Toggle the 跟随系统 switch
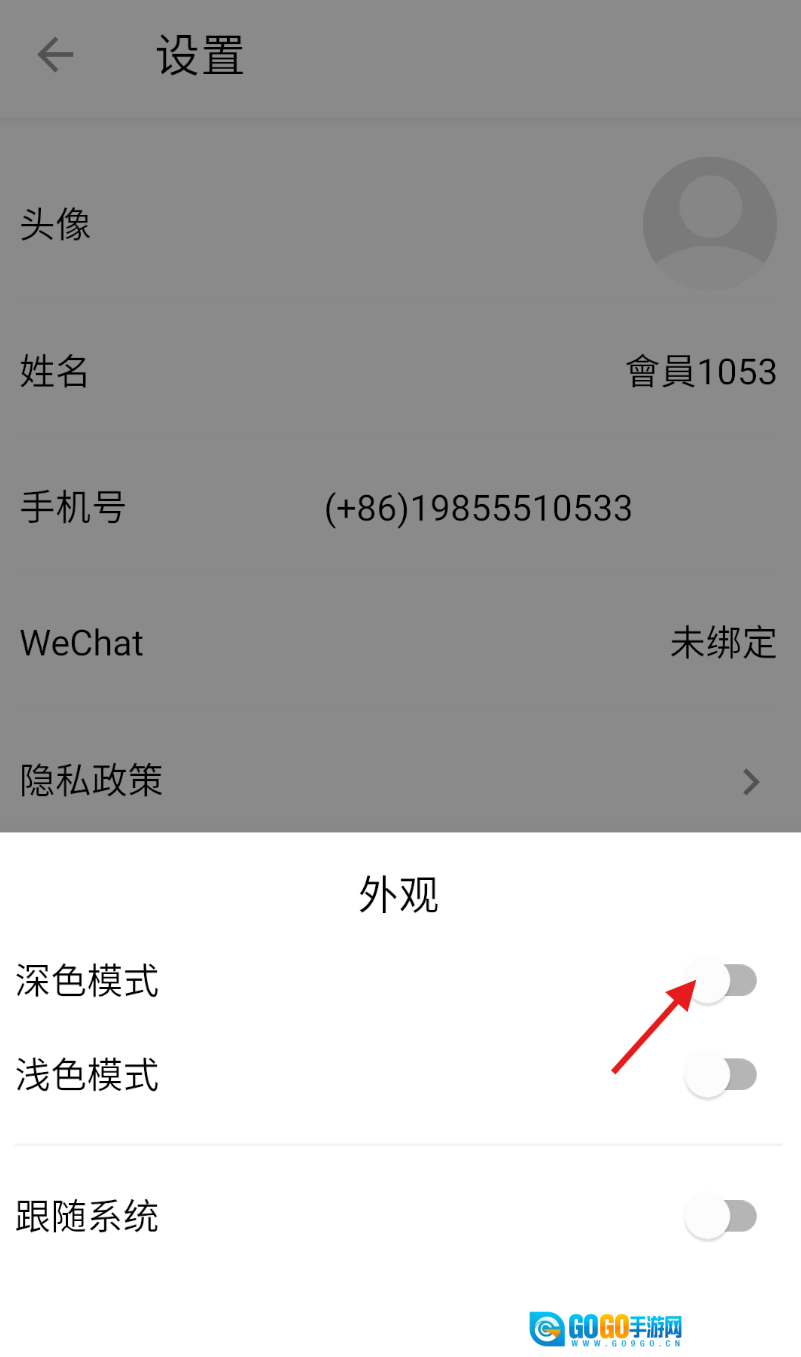The image size is (801, 1357). [x=720, y=1217]
